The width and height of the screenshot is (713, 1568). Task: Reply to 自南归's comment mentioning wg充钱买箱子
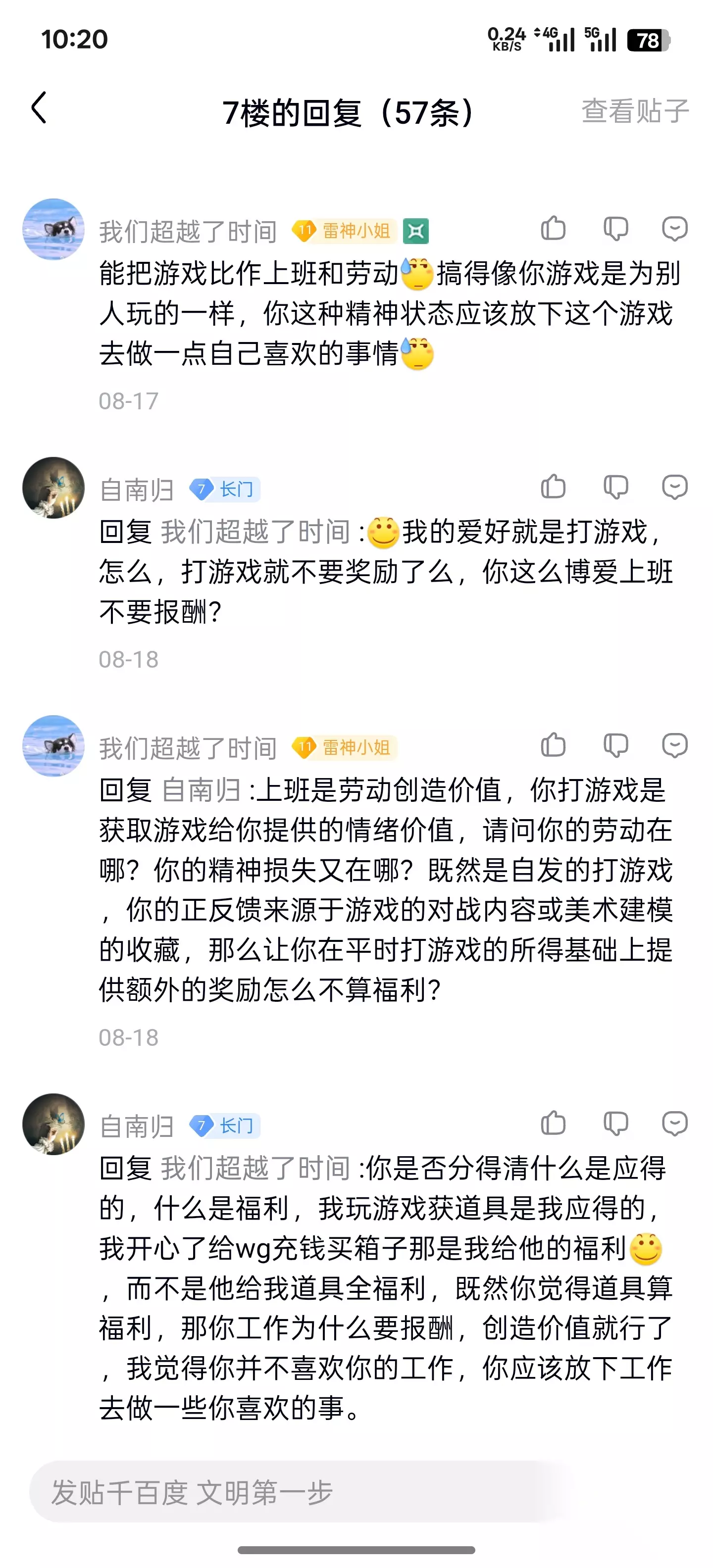pyautogui.click(x=675, y=1123)
